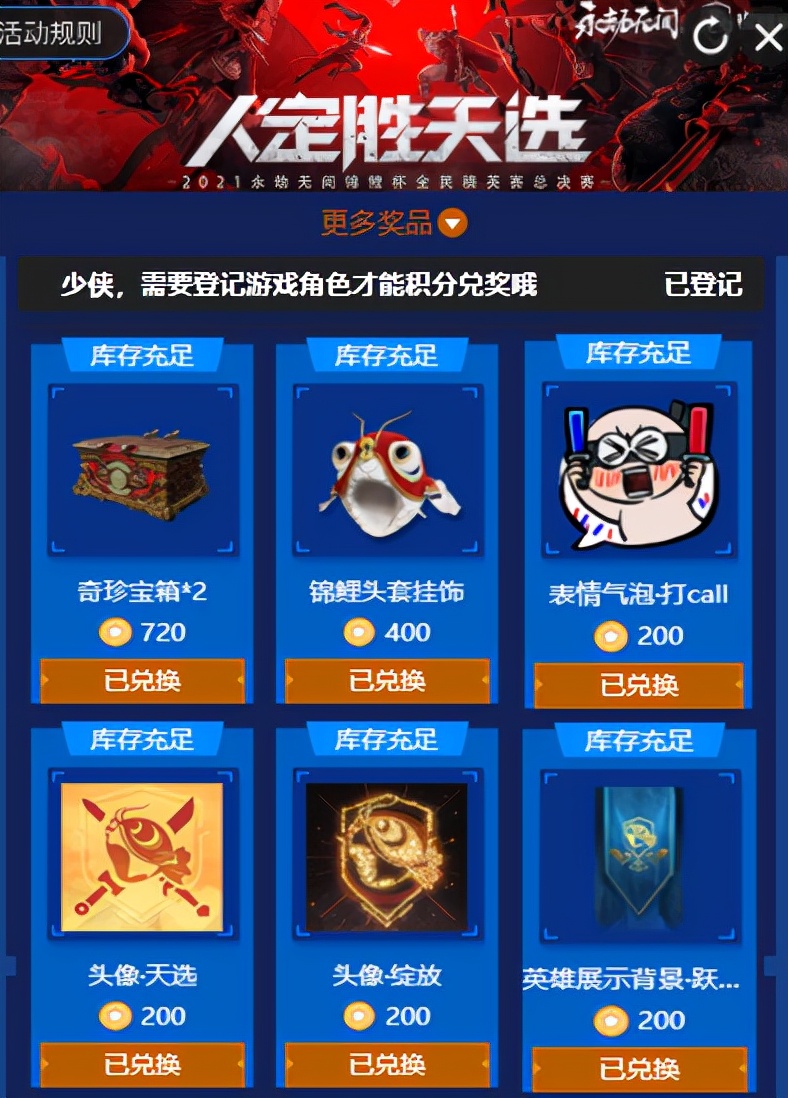
Task: Click the 活动规则 tab at top left
Action: (x=48, y=32)
